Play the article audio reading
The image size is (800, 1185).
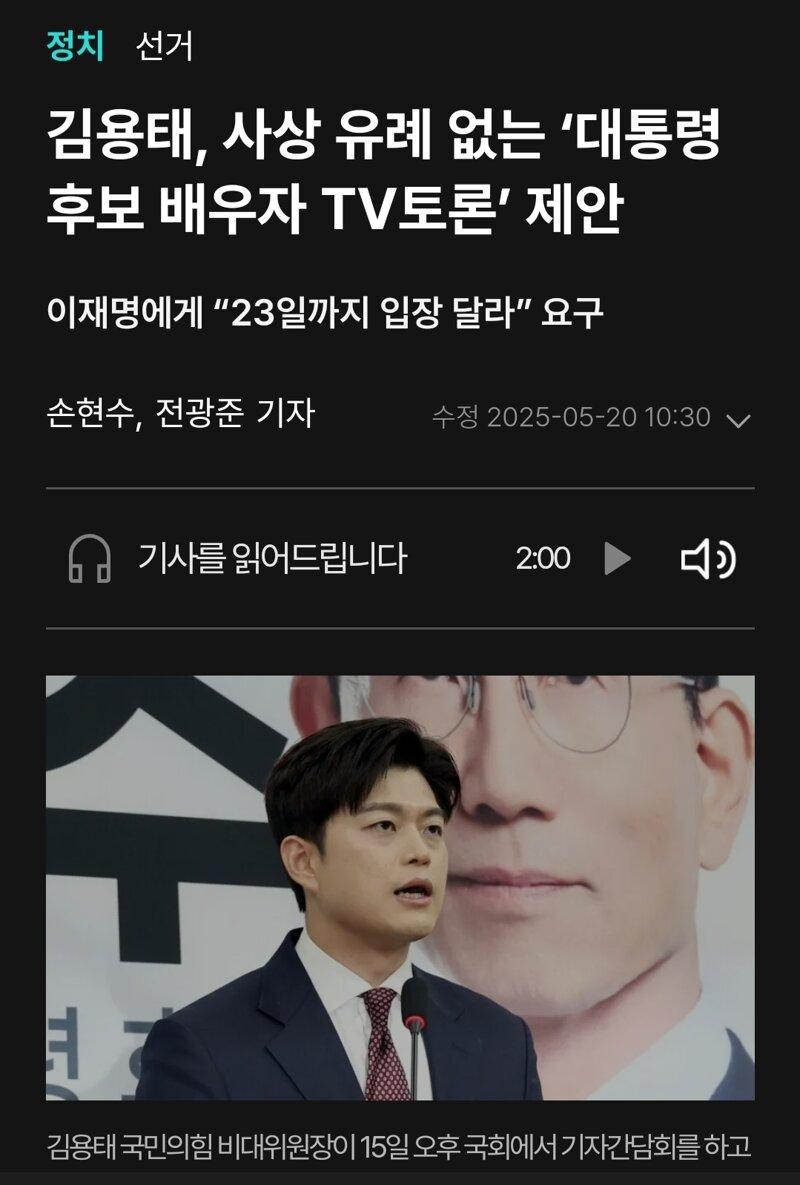(617, 559)
